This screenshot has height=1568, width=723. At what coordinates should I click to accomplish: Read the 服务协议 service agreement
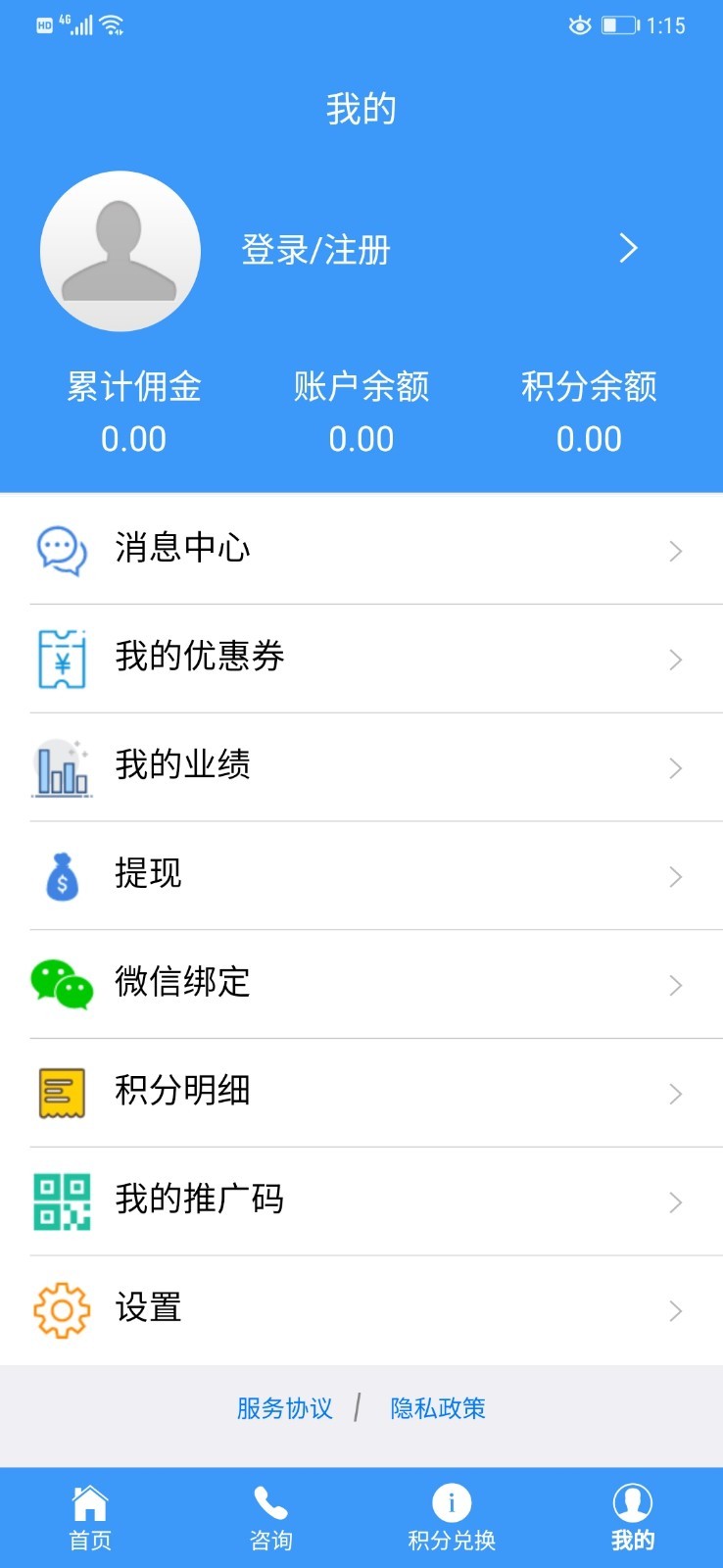(285, 1408)
